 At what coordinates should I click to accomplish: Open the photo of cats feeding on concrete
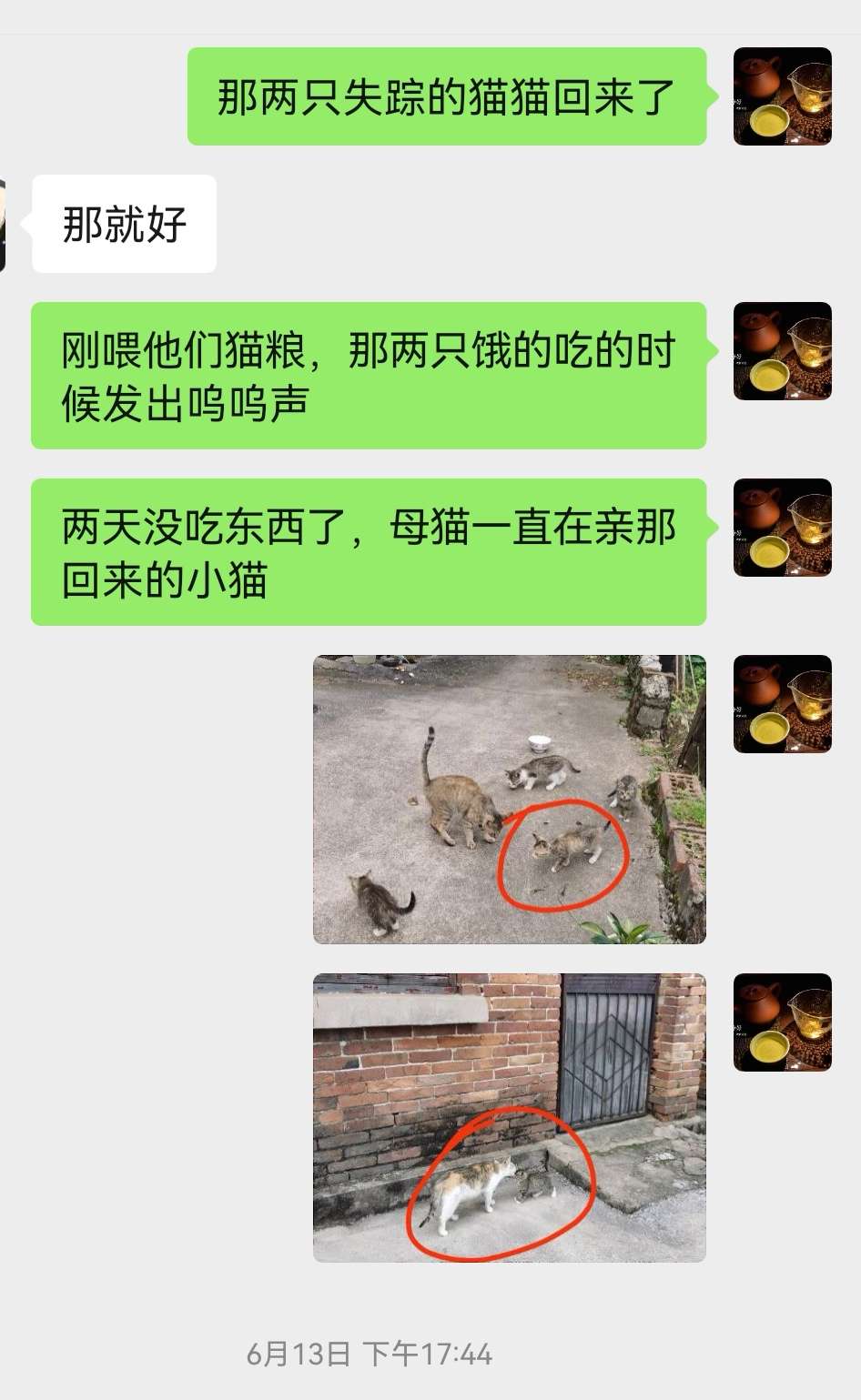pos(509,799)
